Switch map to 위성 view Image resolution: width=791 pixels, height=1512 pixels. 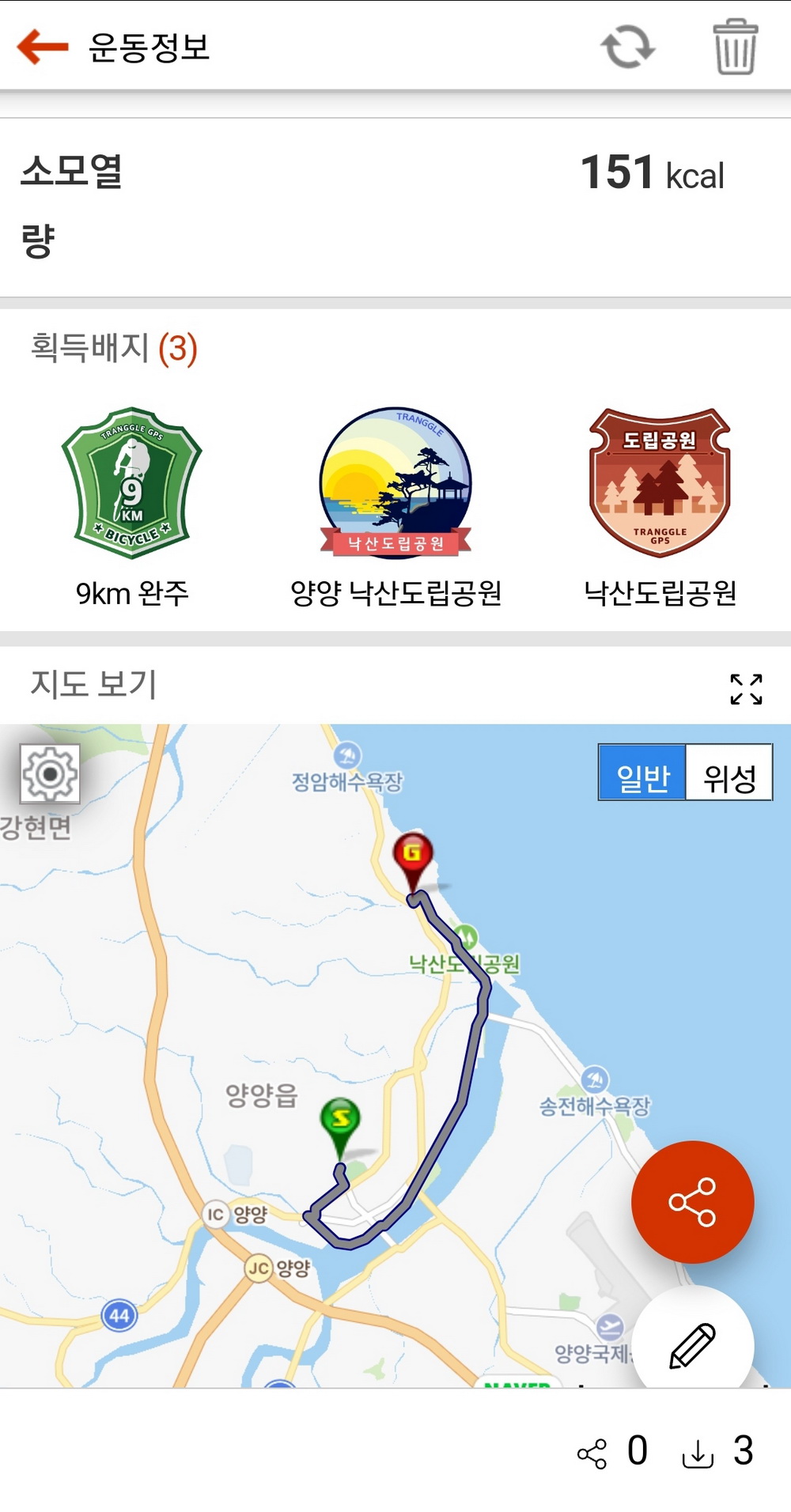(x=729, y=773)
